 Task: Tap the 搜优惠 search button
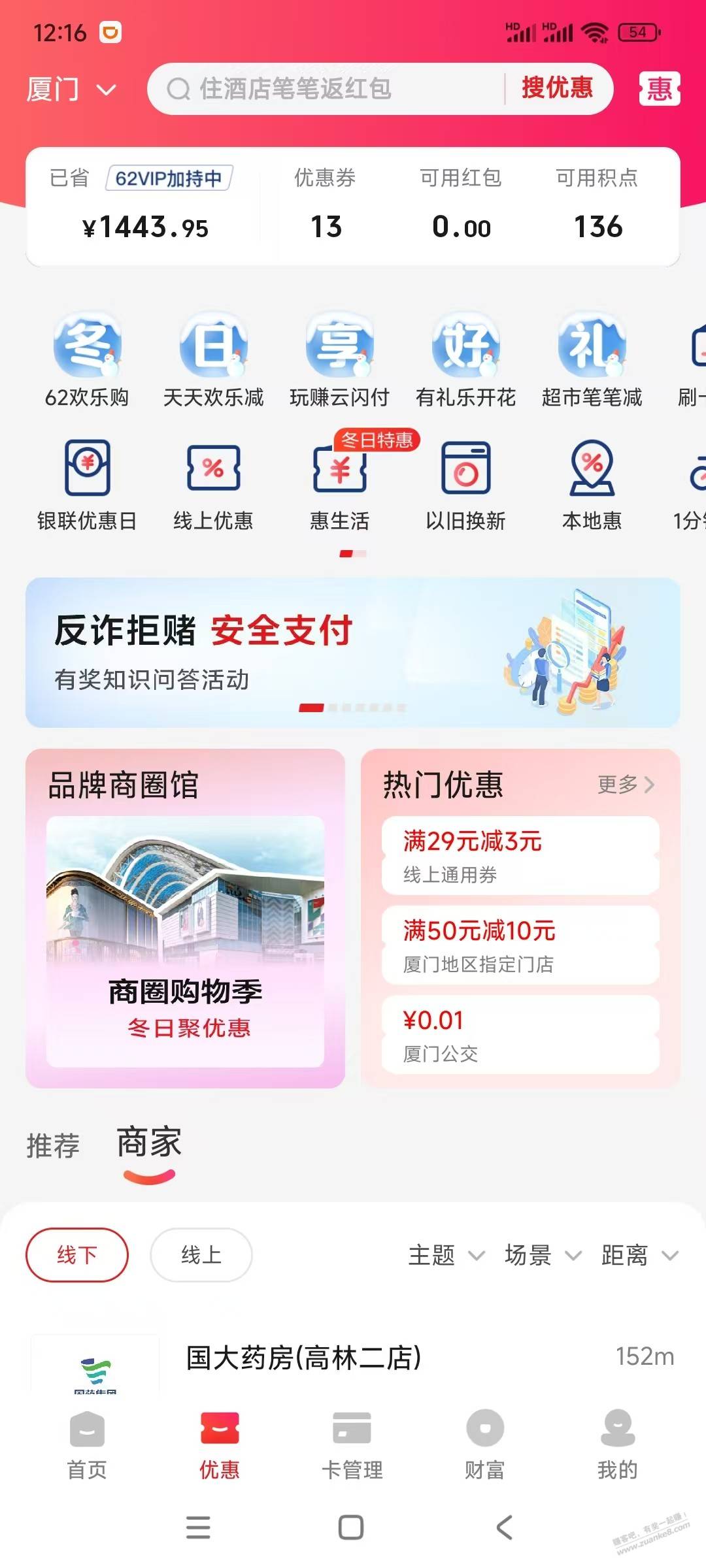pos(557,88)
